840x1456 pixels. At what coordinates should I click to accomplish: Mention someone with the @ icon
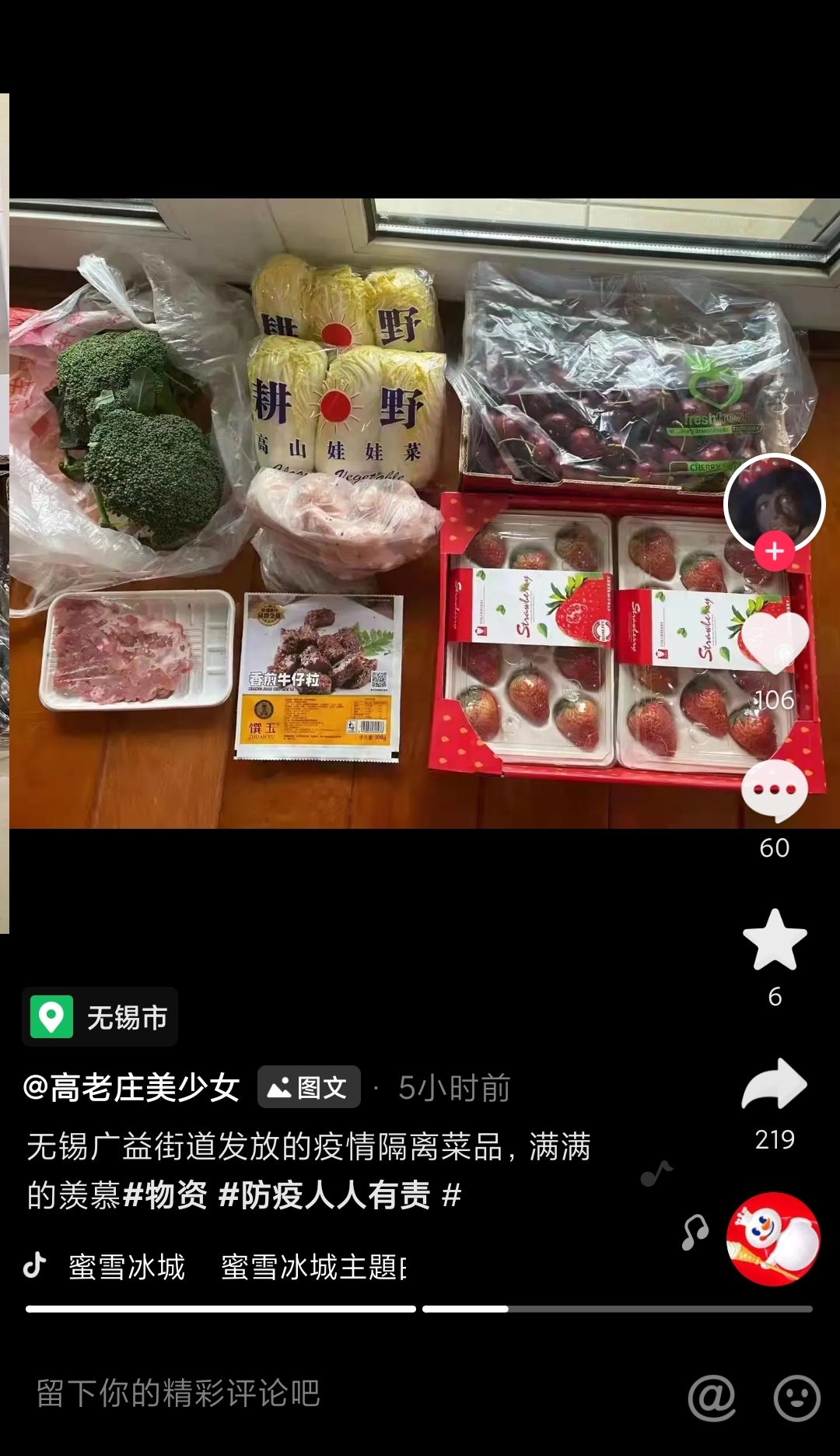pos(712,1398)
